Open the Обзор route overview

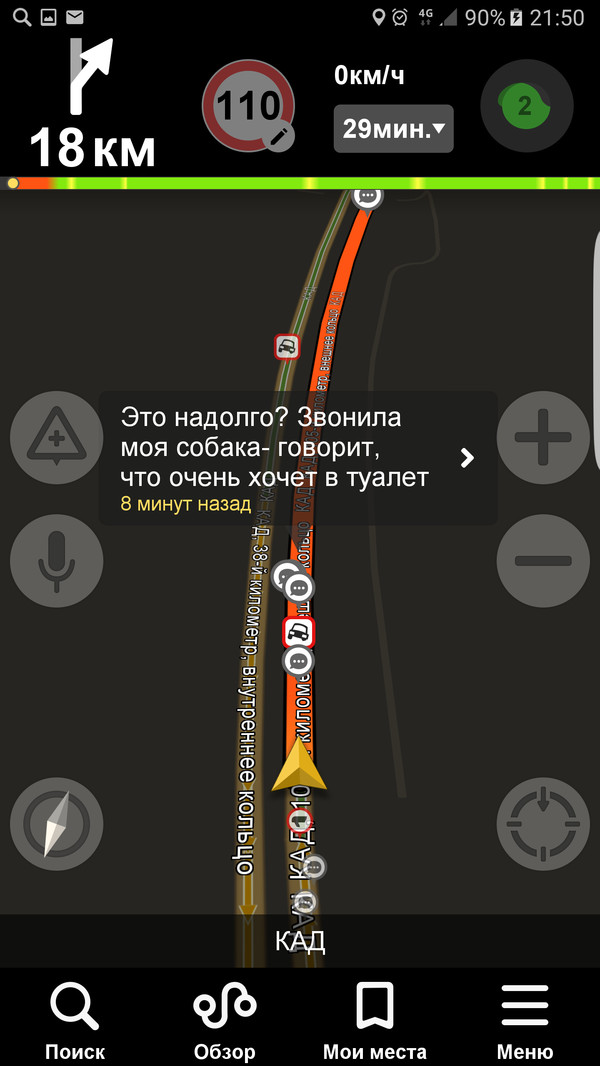pyautogui.click(x=225, y=1019)
